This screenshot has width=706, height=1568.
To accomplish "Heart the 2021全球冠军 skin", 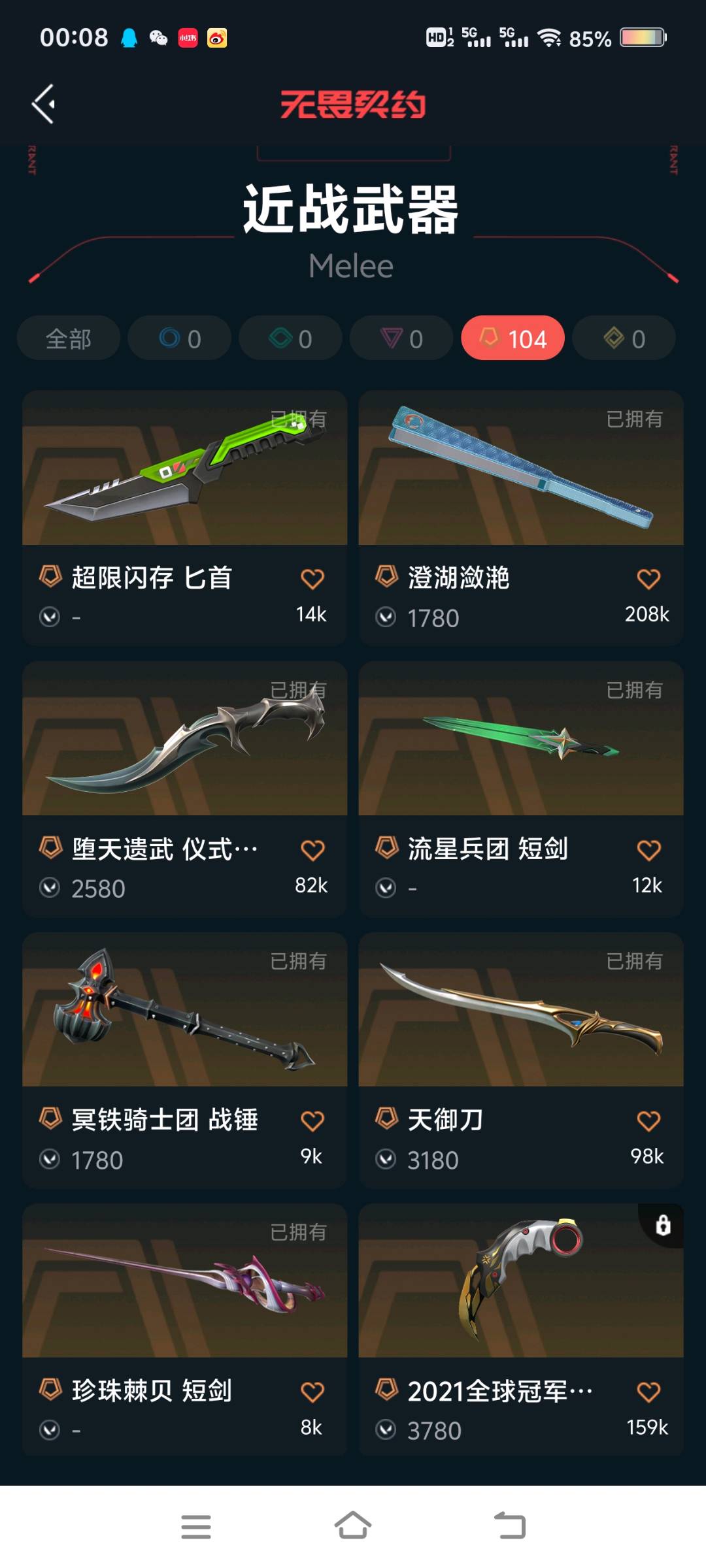I will point(648,1392).
